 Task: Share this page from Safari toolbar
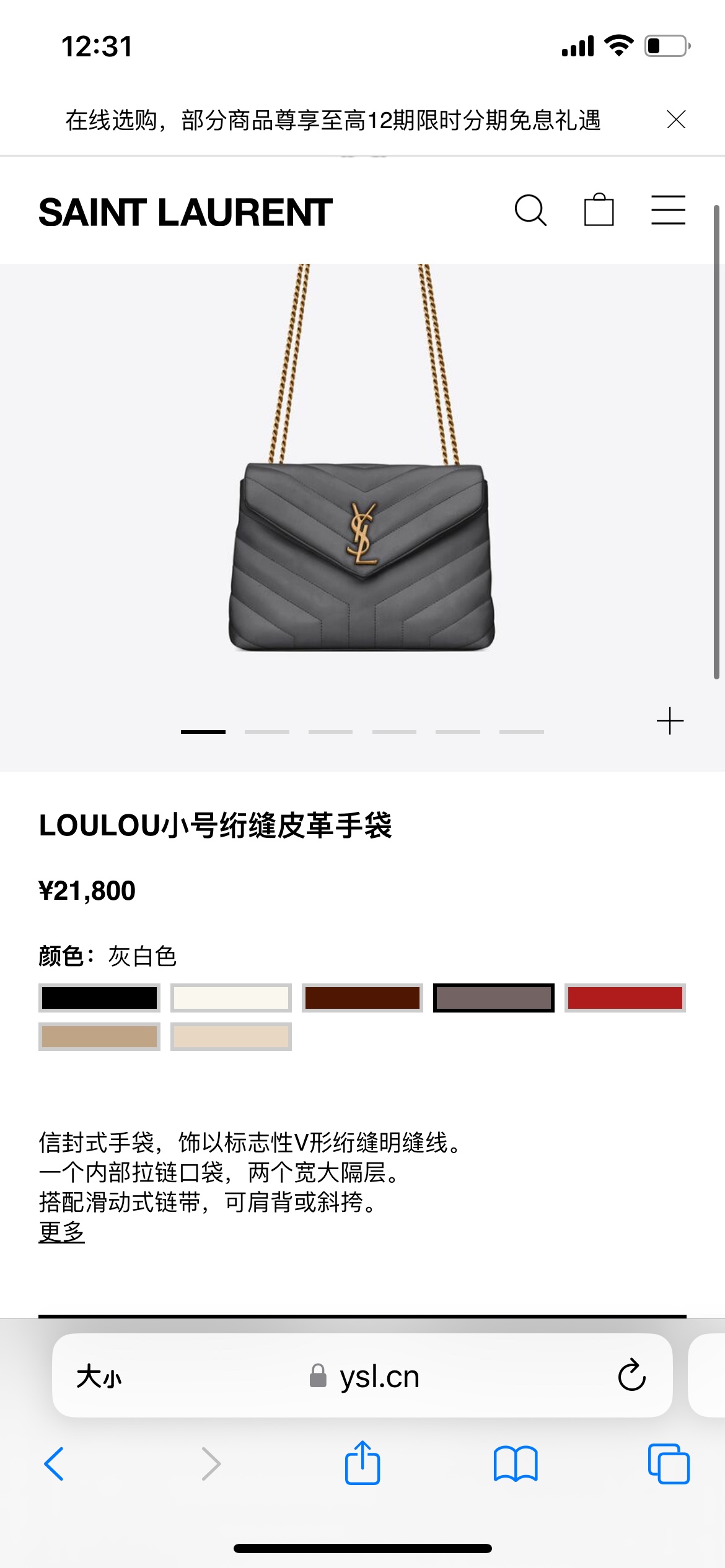click(362, 1464)
